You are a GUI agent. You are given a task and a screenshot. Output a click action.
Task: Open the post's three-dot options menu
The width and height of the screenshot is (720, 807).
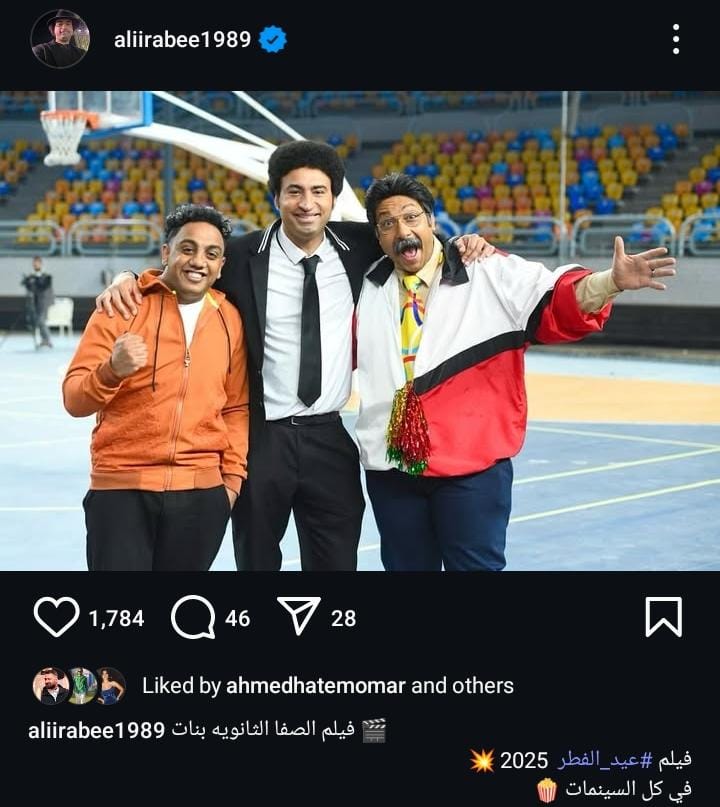tap(676, 39)
